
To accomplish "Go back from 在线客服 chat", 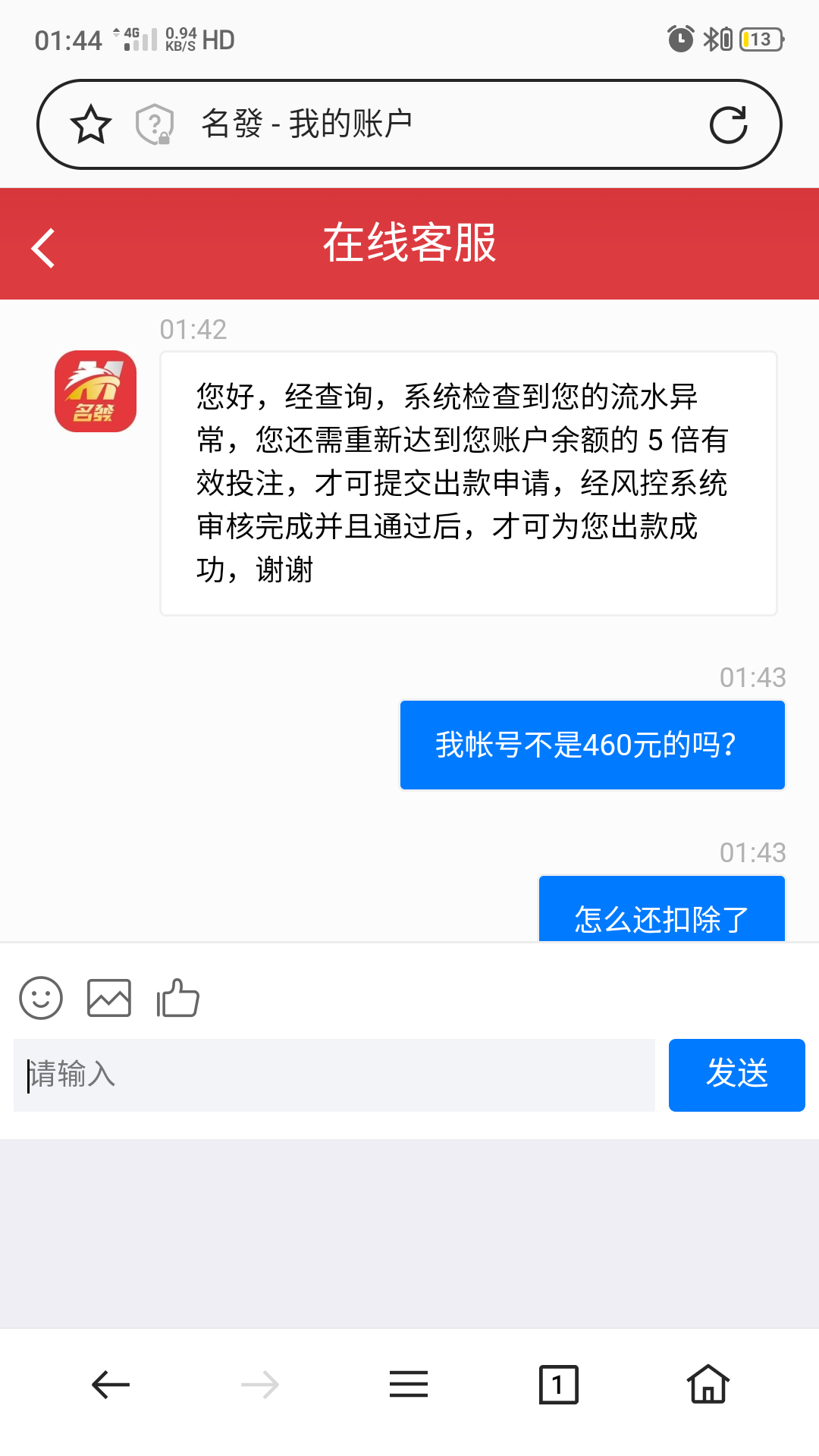I will 44,247.
